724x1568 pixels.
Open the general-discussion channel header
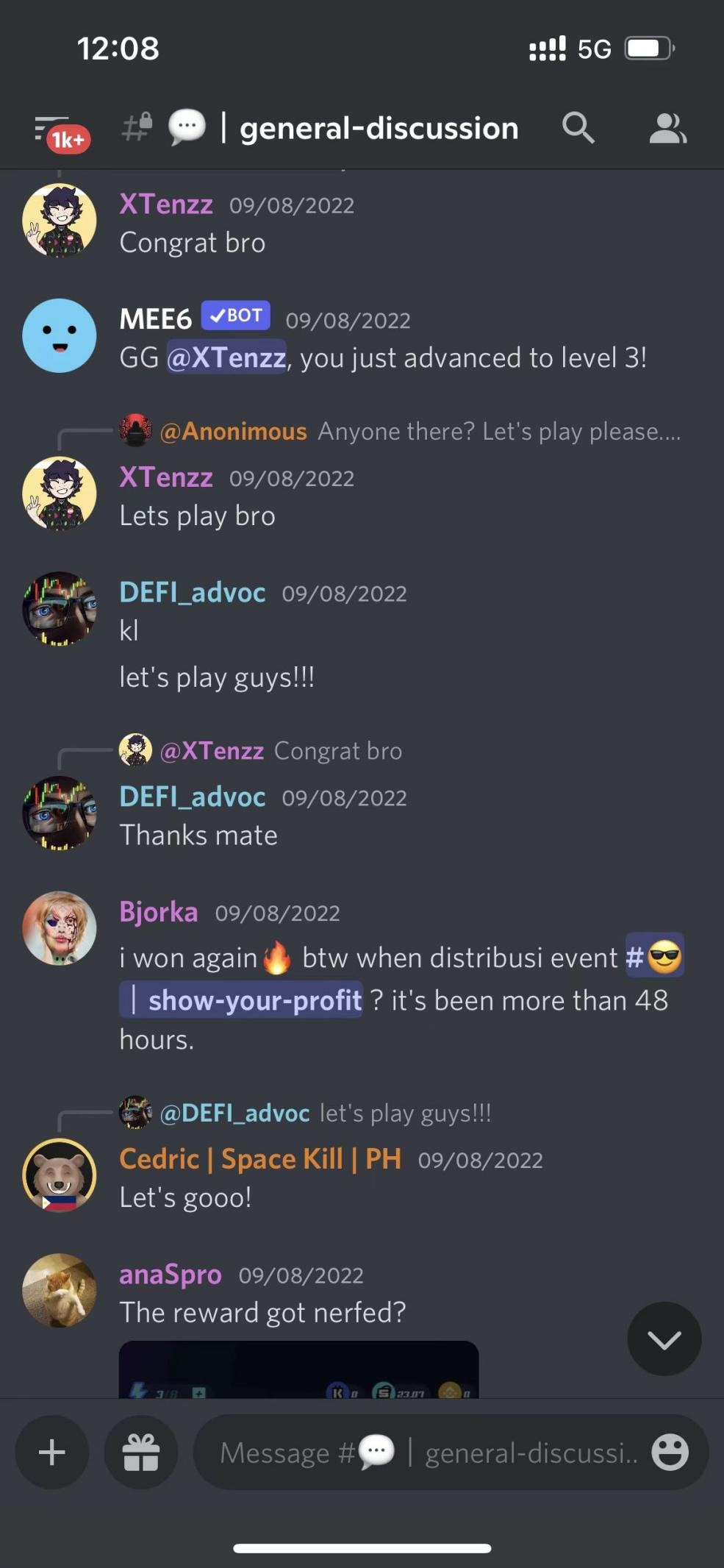click(x=378, y=128)
